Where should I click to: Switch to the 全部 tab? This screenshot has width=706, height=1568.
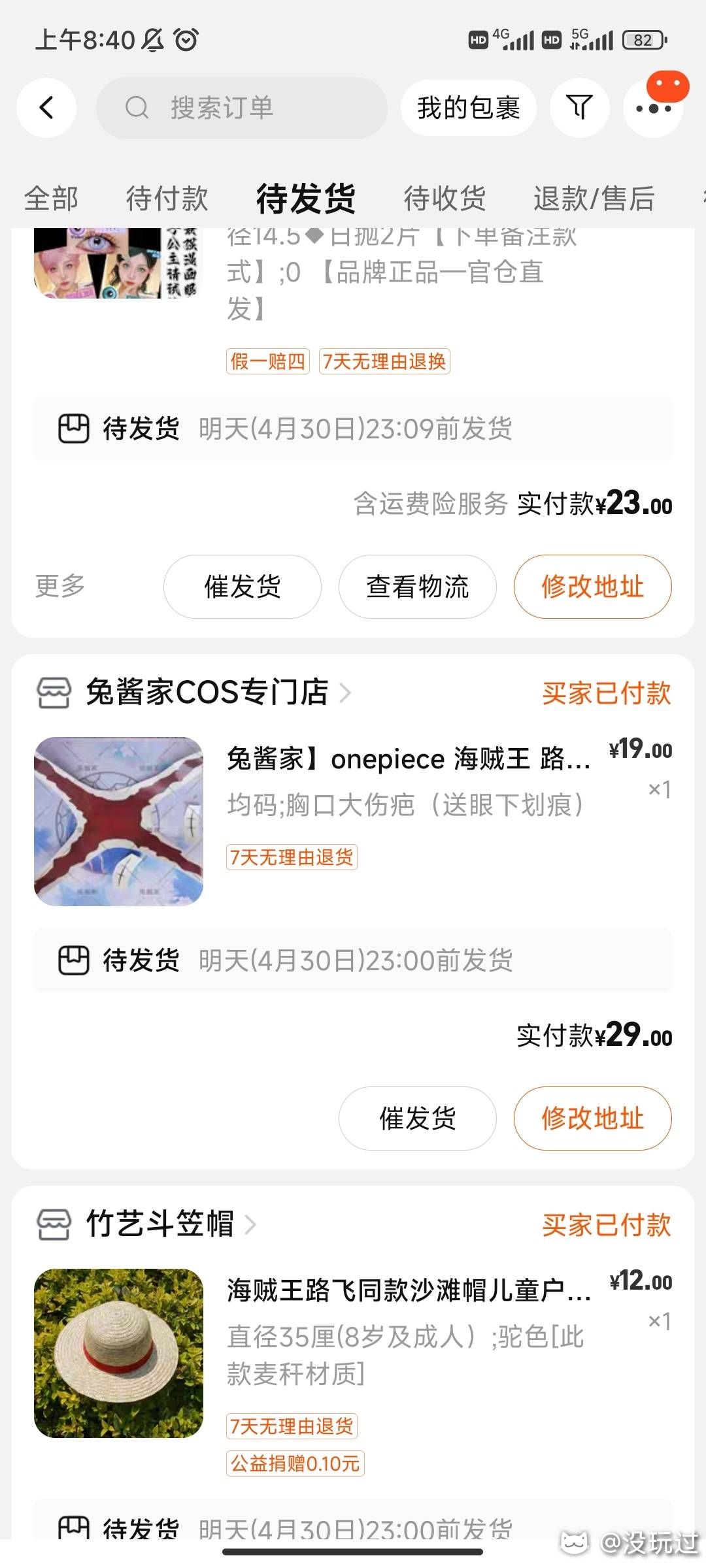[x=51, y=199]
